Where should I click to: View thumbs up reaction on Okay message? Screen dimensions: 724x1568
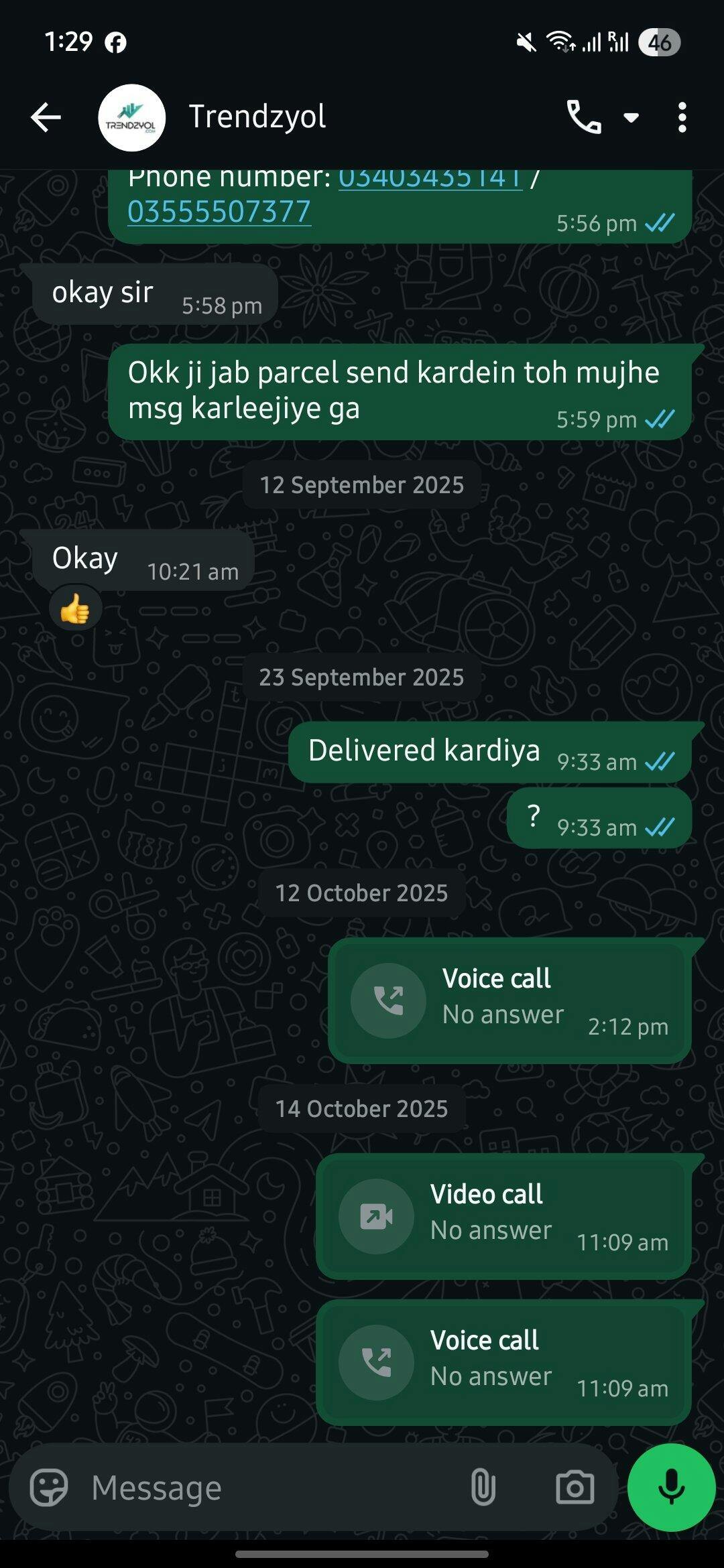75,609
